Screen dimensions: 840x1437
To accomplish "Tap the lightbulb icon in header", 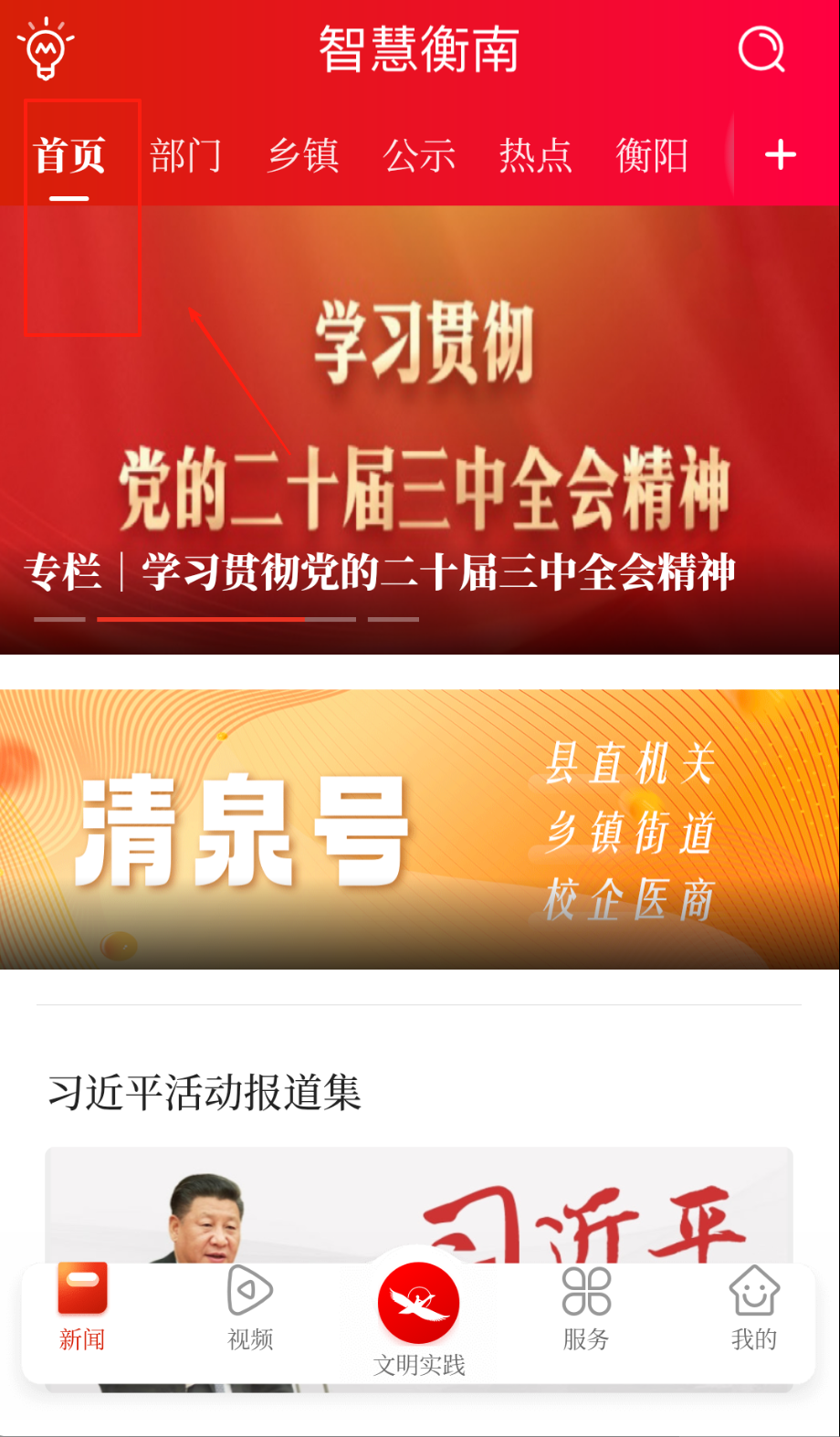I will (46, 49).
